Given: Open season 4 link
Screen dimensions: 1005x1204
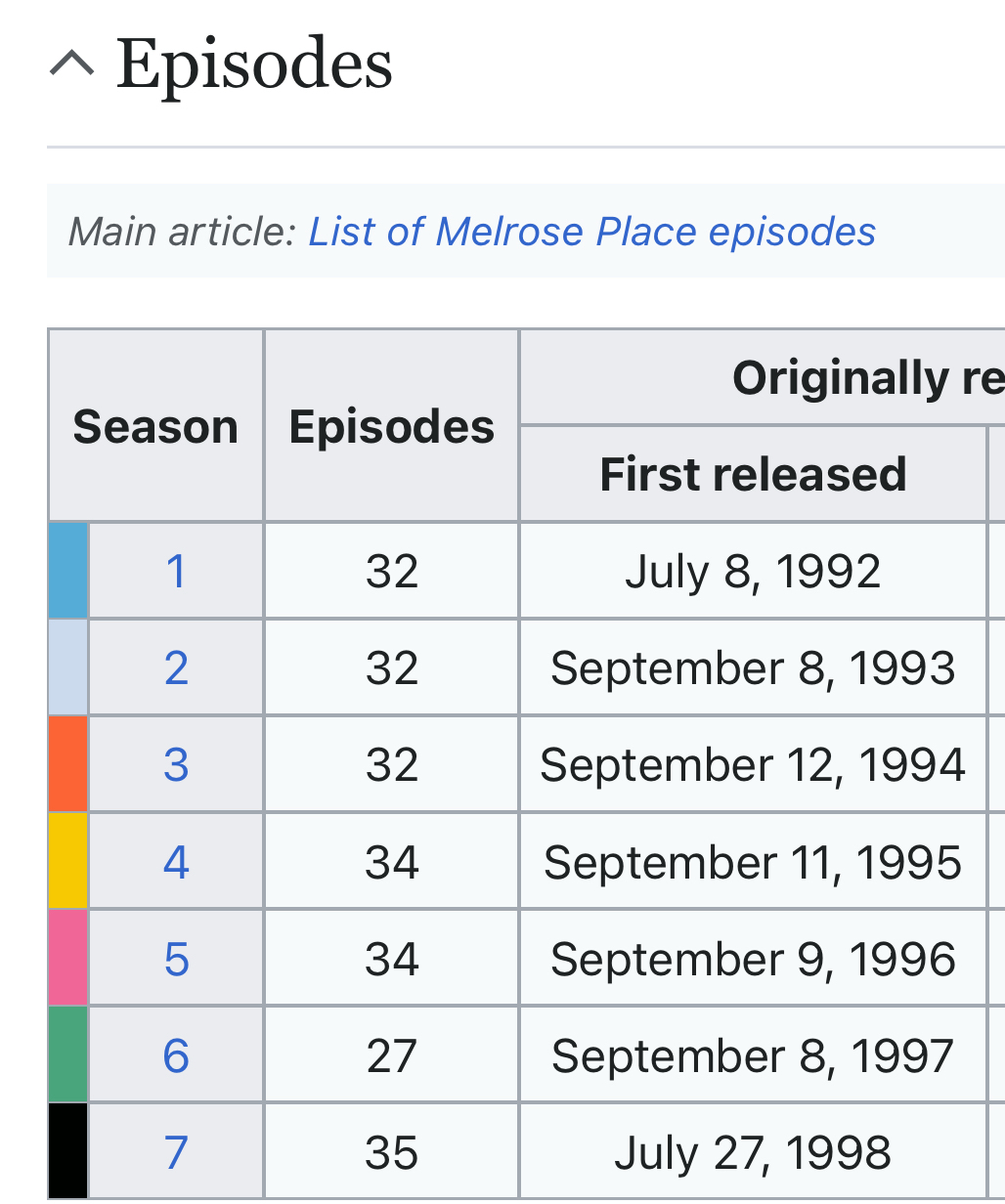Looking at the screenshot, I should [176, 863].
